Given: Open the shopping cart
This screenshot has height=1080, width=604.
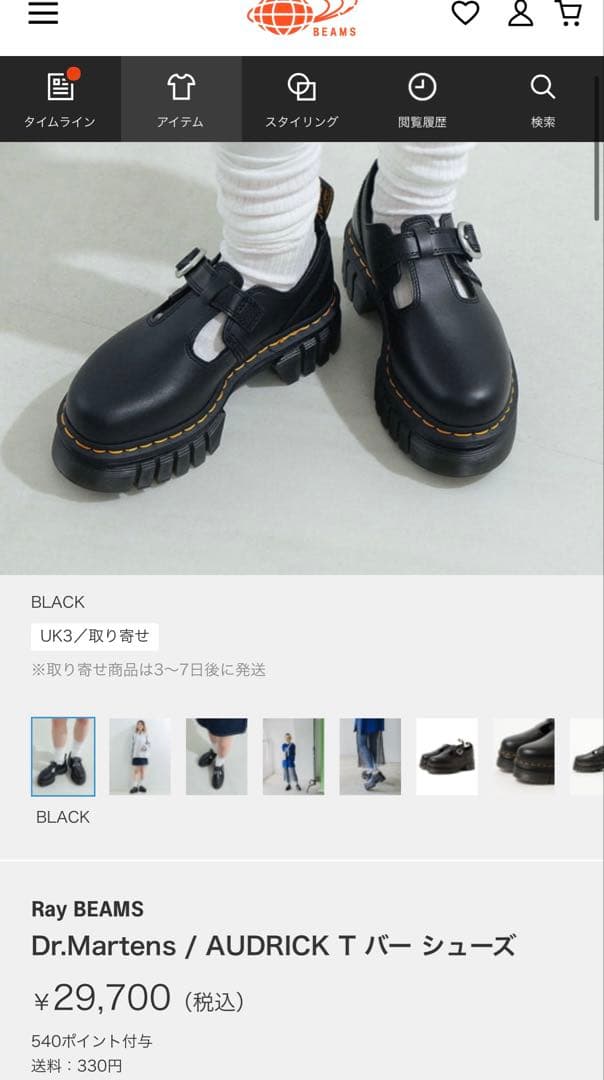Looking at the screenshot, I should [x=569, y=13].
